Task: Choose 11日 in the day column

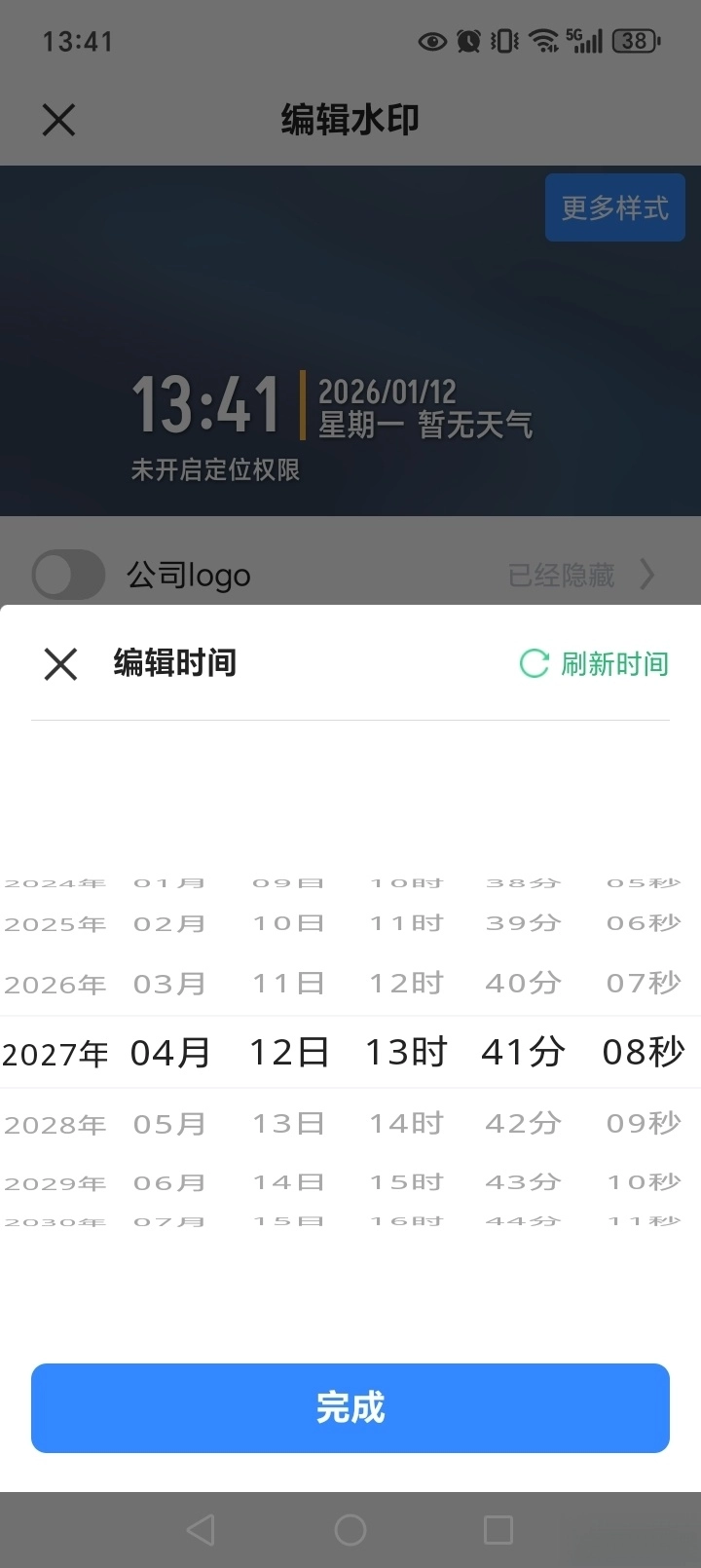Action: pos(288,984)
